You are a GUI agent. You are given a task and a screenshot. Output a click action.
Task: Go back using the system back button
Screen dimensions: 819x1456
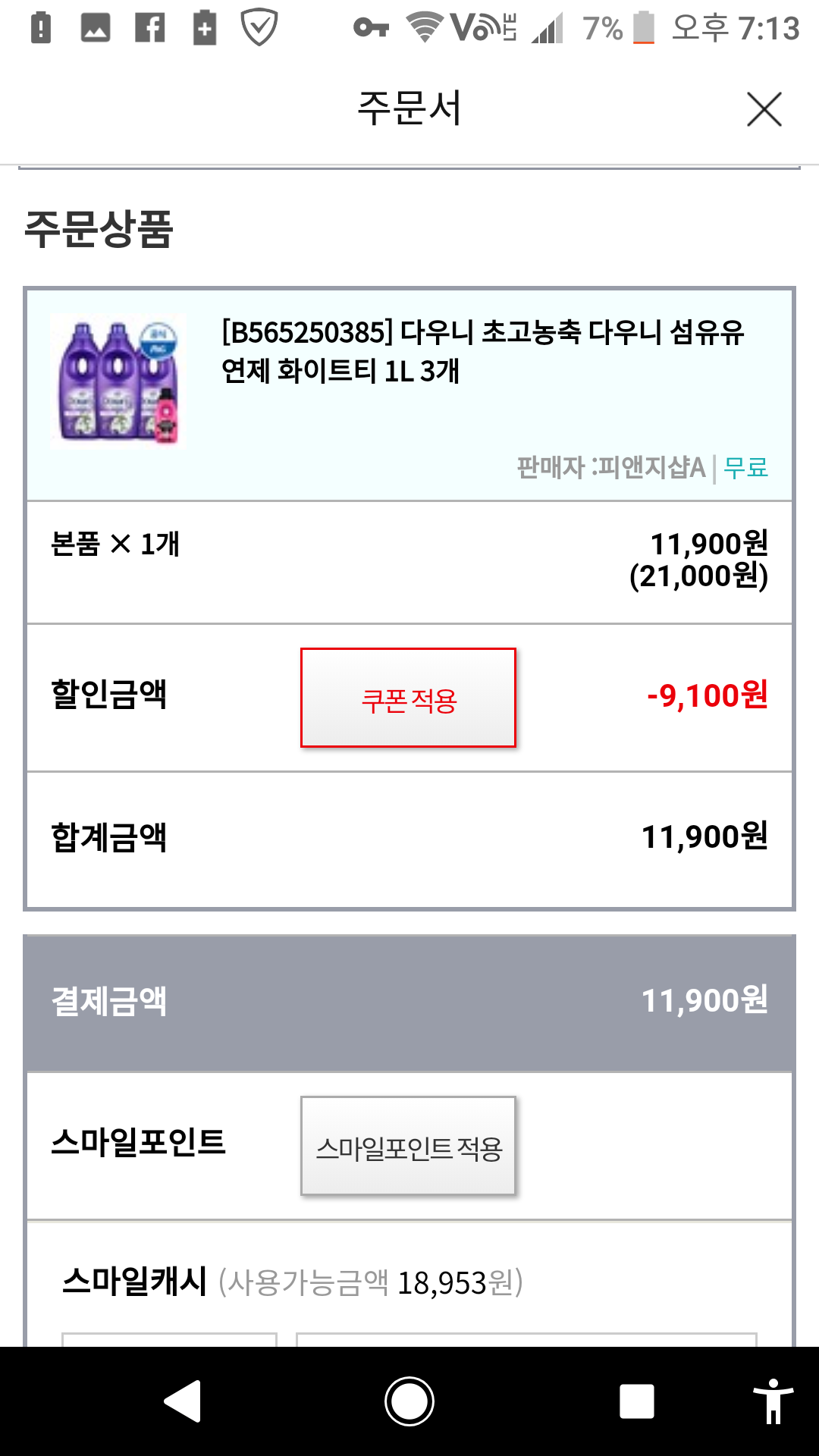[183, 1401]
